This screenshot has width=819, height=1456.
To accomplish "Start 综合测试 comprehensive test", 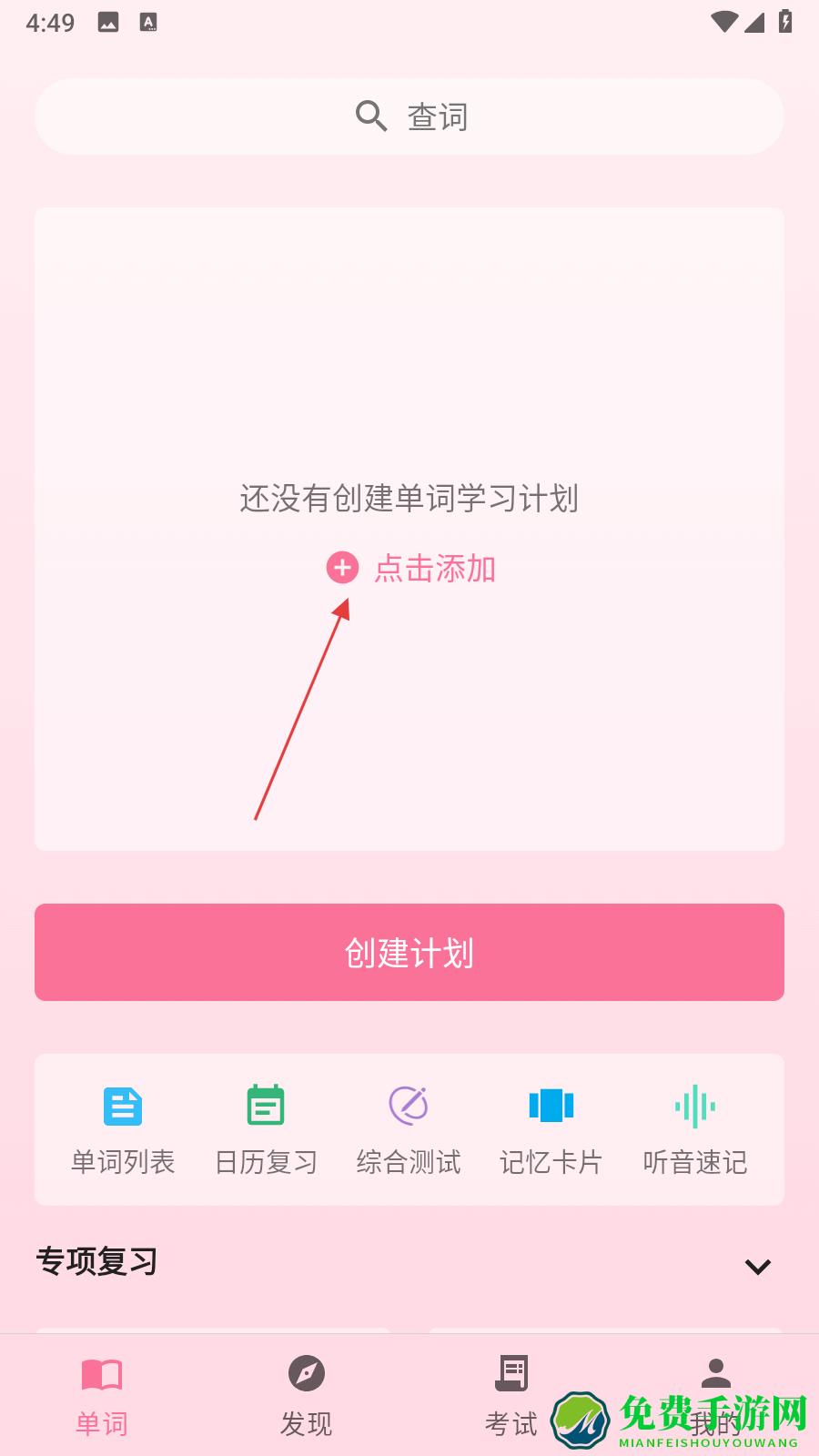I will pyautogui.click(x=409, y=1129).
